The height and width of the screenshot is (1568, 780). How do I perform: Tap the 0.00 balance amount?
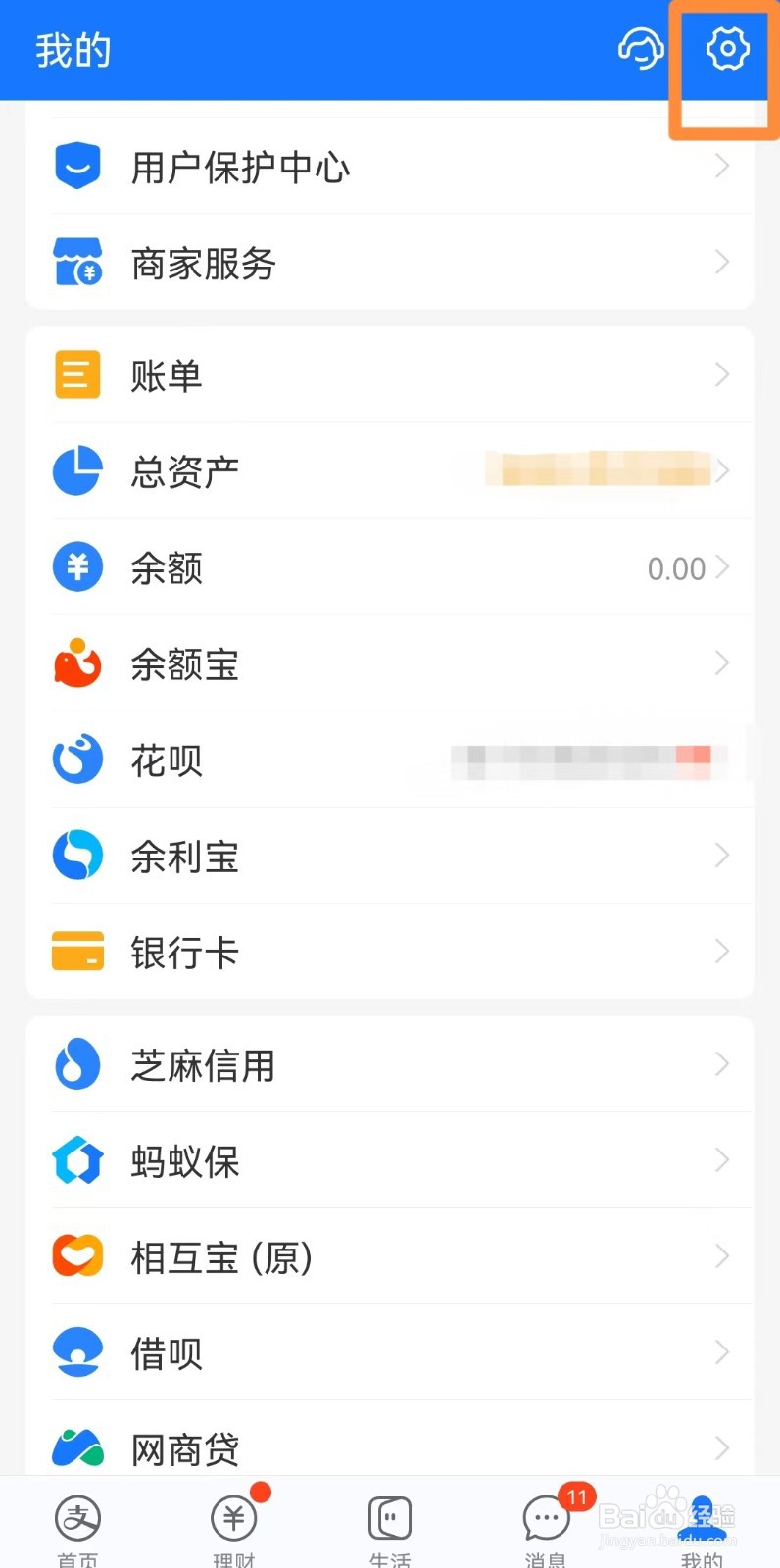pos(677,568)
